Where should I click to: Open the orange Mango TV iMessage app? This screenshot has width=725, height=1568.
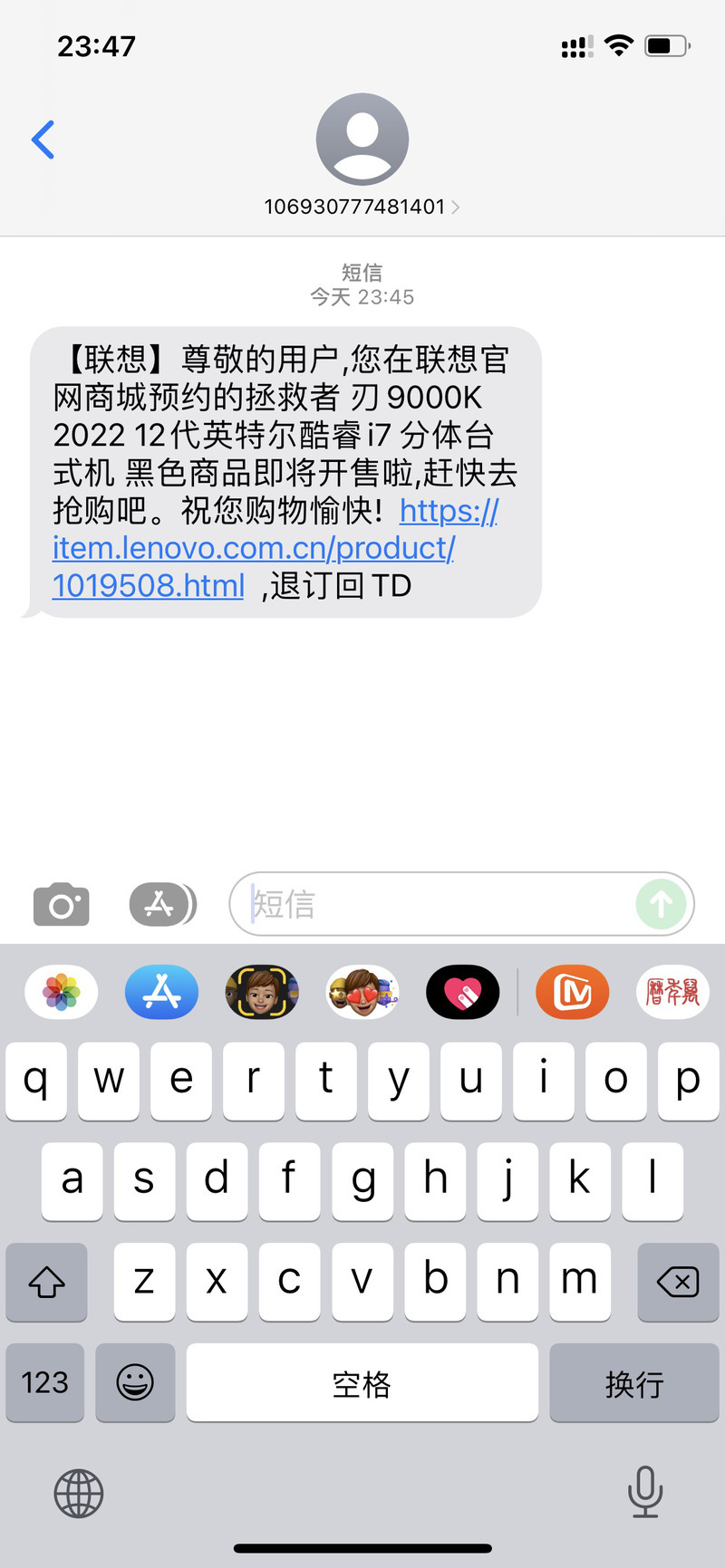573,993
